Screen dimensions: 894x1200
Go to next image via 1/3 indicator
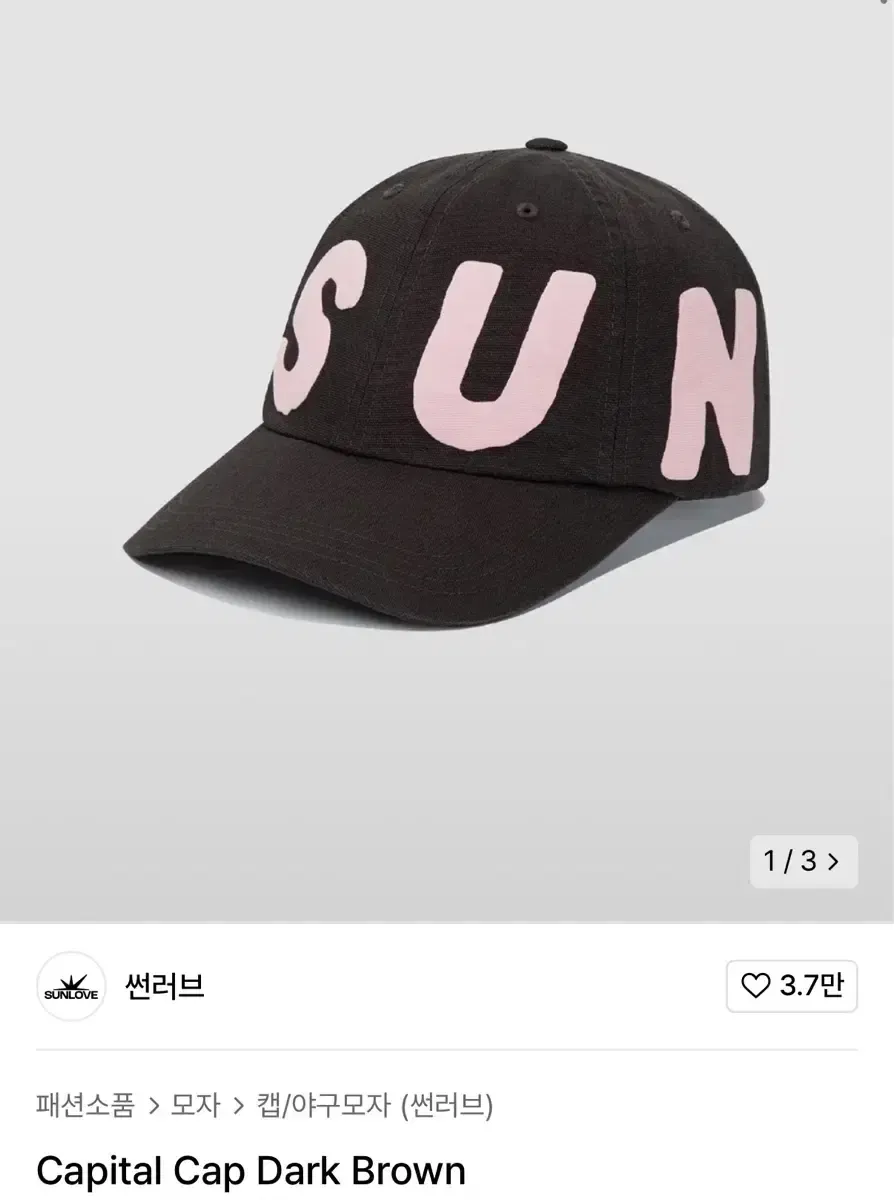click(x=803, y=861)
